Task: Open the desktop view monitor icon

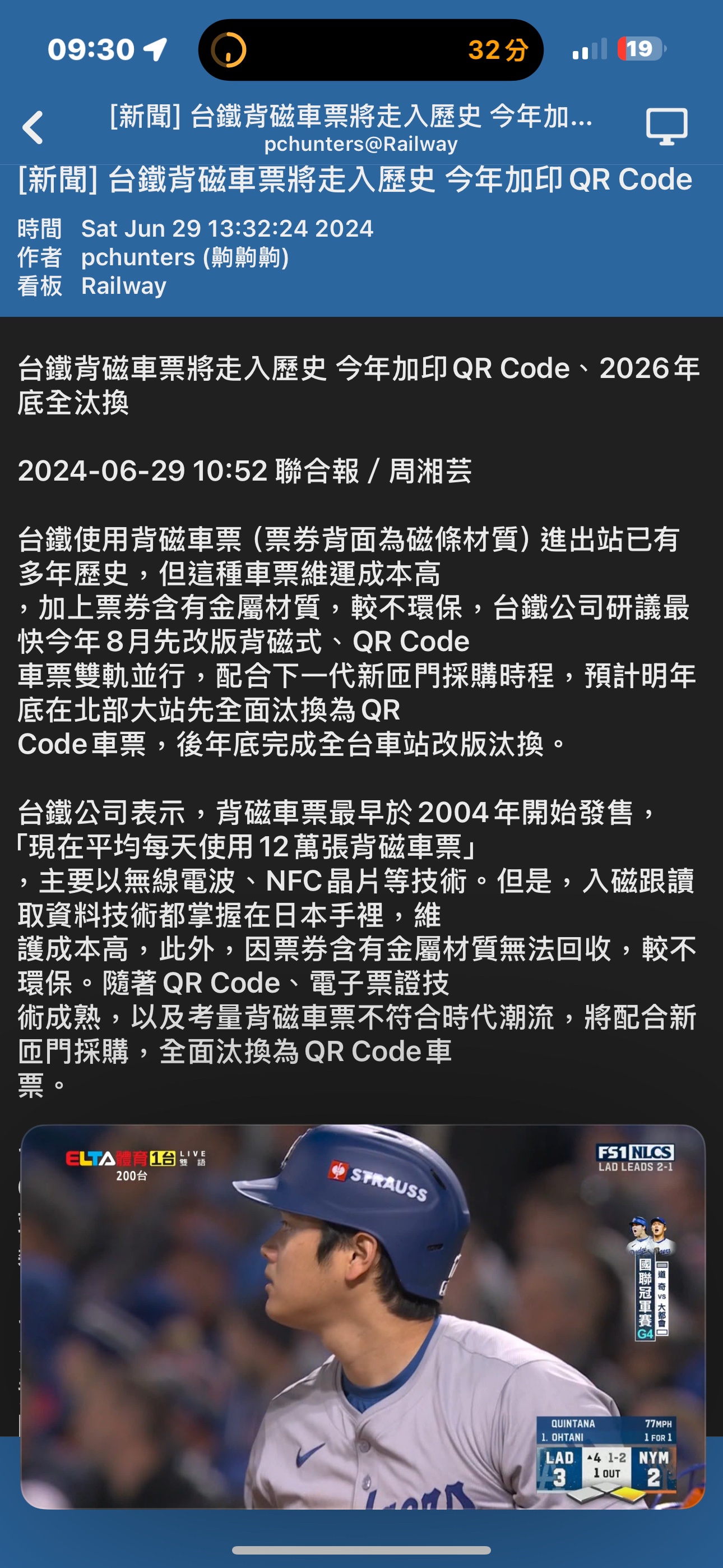Action: coord(666,127)
